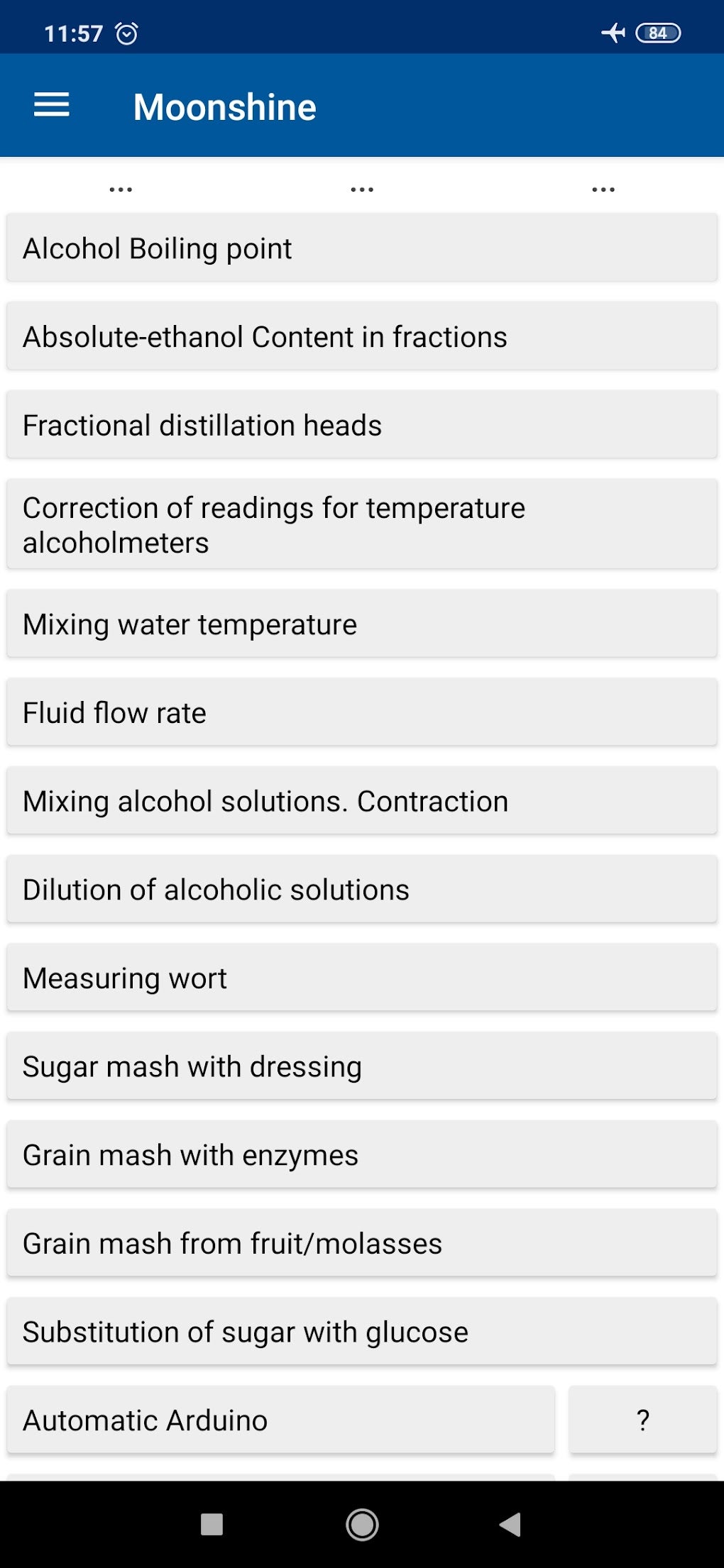The image size is (724, 1568).
Task: Choose Dilution of alcoholic solutions
Action: (x=361, y=889)
